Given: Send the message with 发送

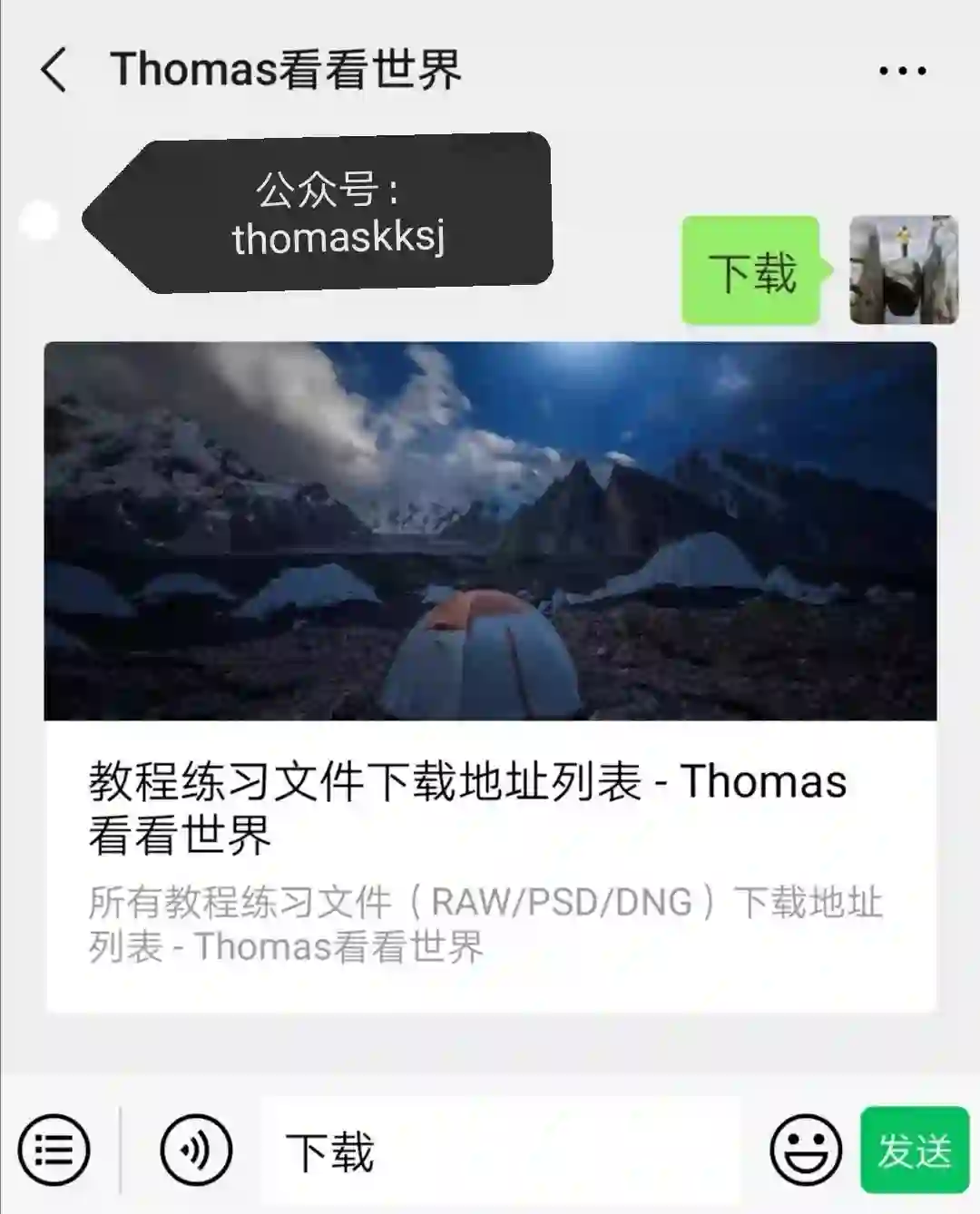Looking at the screenshot, I should pyautogui.click(x=914, y=1150).
